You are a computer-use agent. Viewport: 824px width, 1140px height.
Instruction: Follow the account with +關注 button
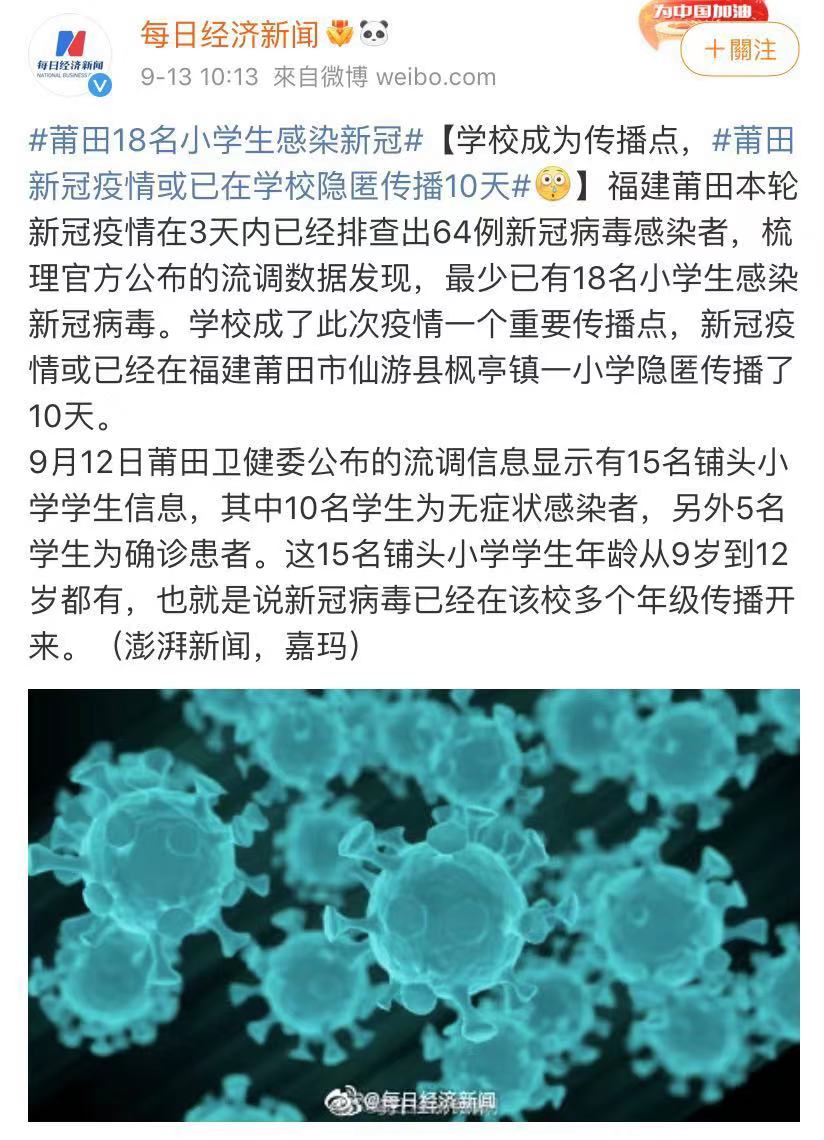[x=741, y=49]
